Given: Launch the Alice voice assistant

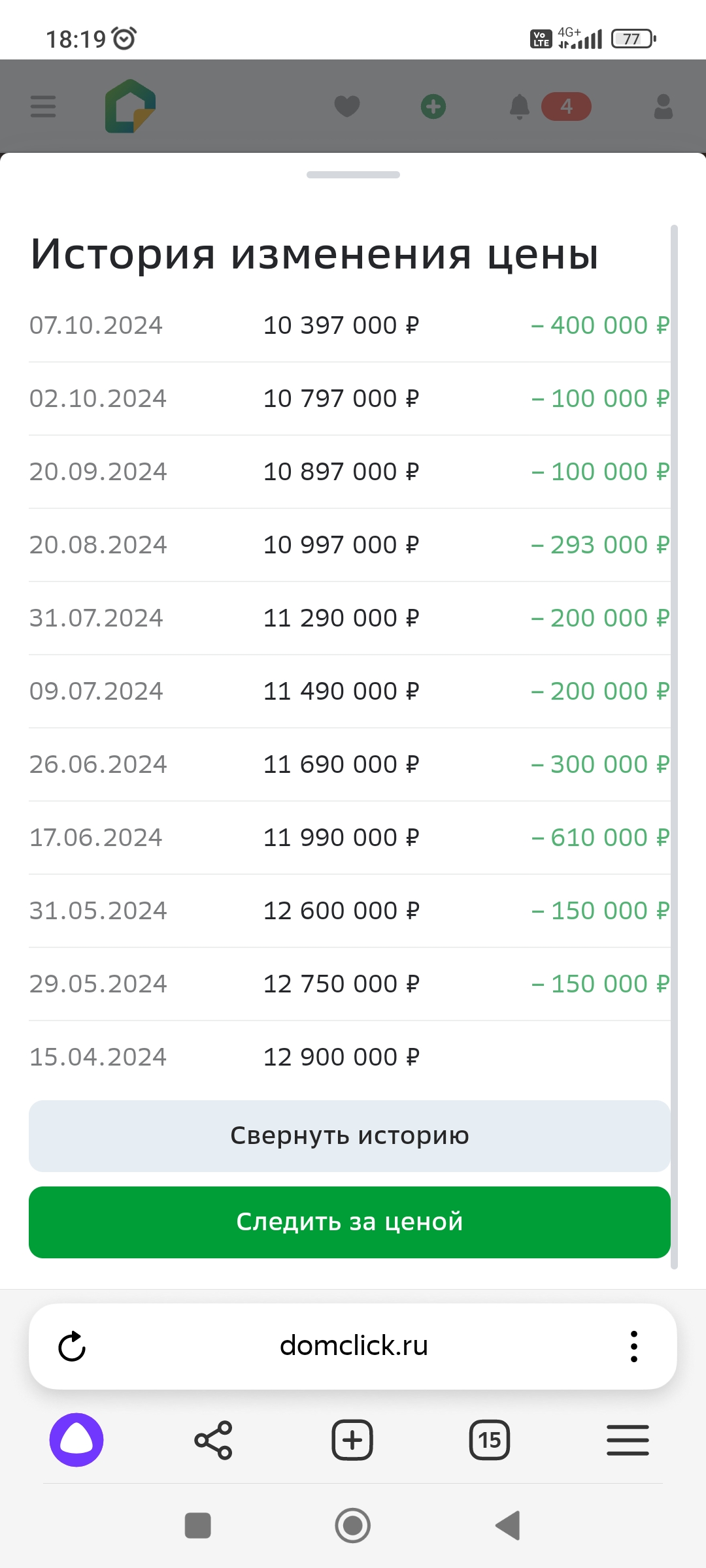Looking at the screenshot, I should (x=76, y=1440).
